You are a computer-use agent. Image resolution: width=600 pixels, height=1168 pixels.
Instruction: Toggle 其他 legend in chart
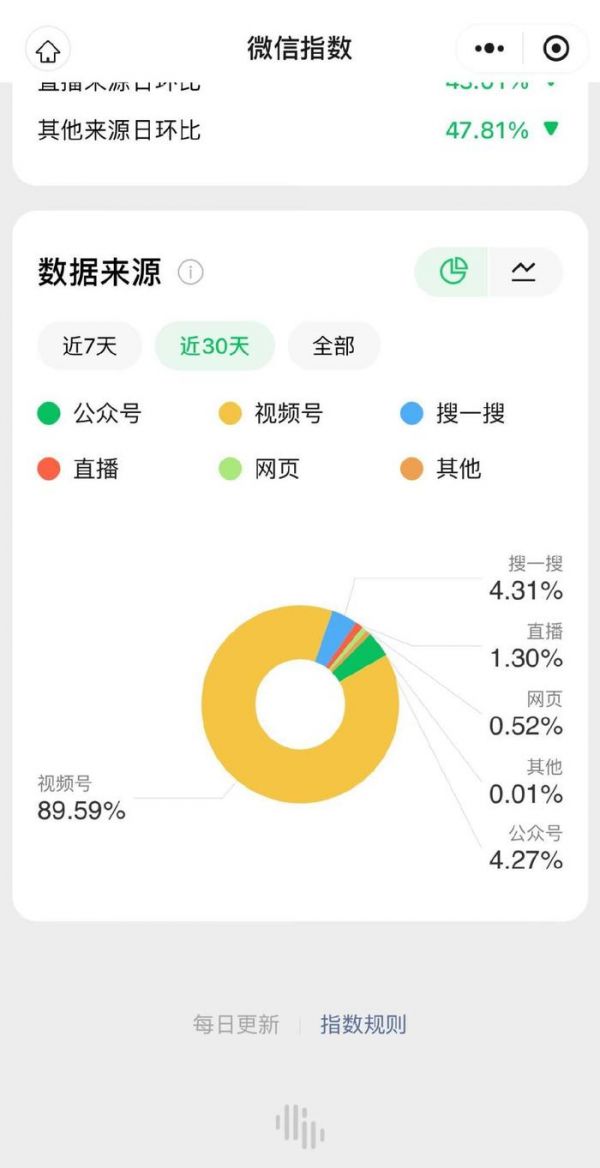tap(441, 468)
